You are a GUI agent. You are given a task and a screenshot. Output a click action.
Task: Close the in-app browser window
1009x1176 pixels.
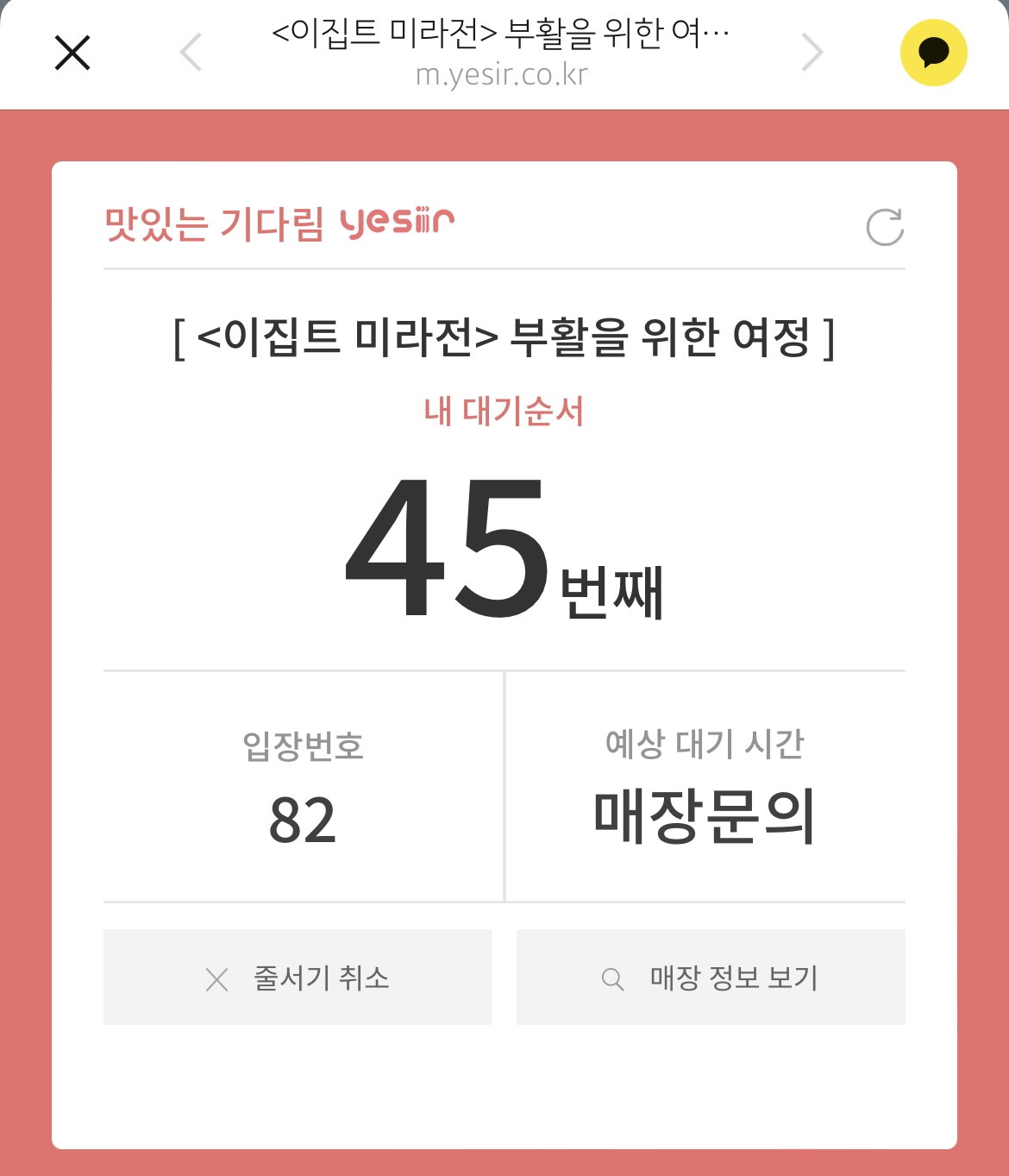[x=72, y=53]
